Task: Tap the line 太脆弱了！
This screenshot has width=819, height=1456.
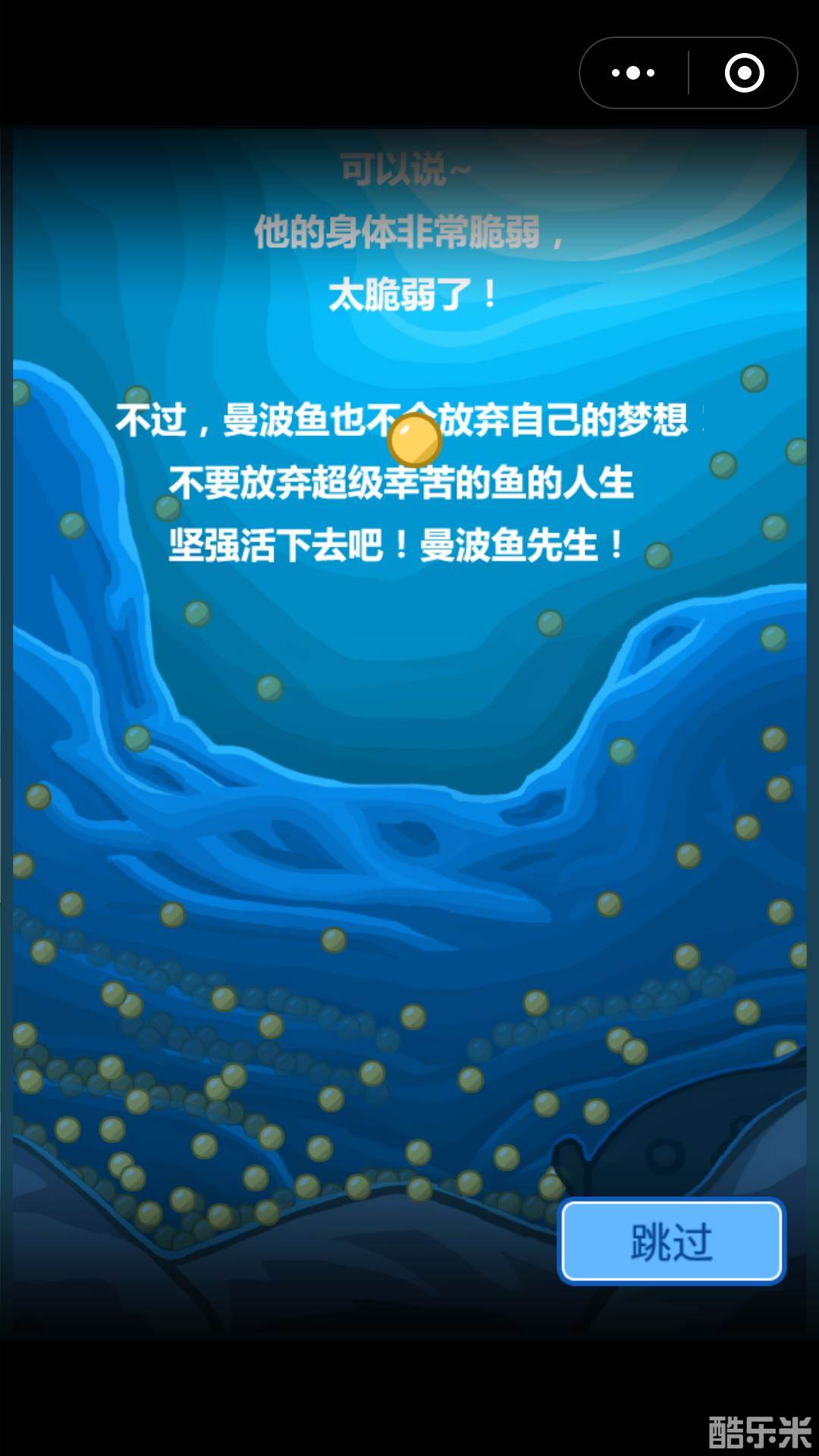Action: click(409, 296)
